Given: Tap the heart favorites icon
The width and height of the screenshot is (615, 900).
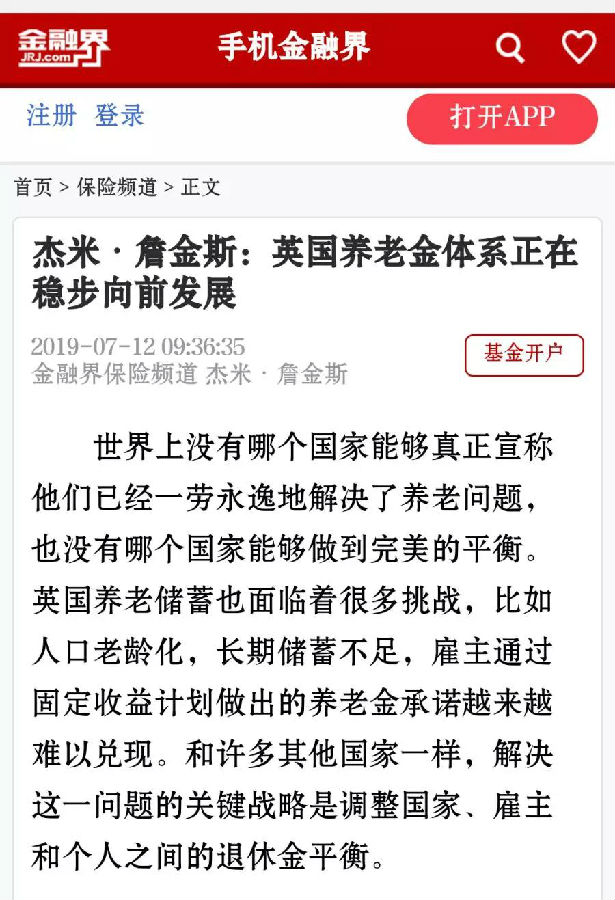Looking at the screenshot, I should 578,47.
